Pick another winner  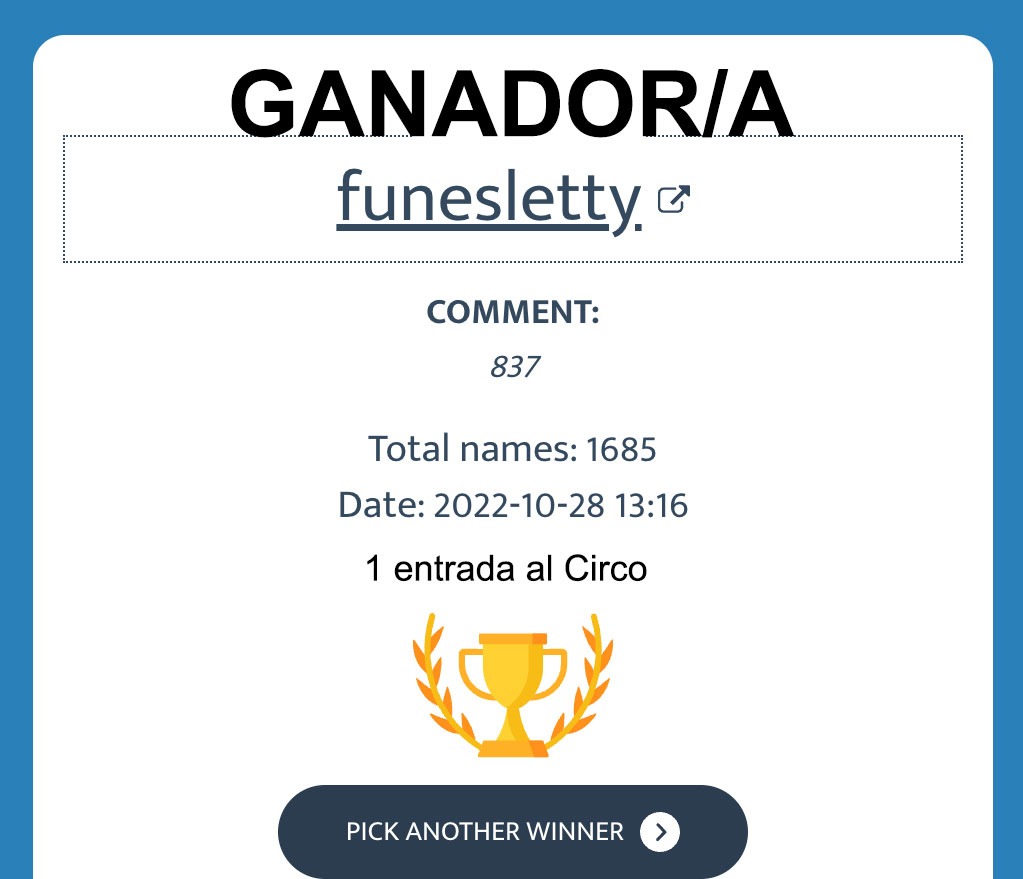512,831
